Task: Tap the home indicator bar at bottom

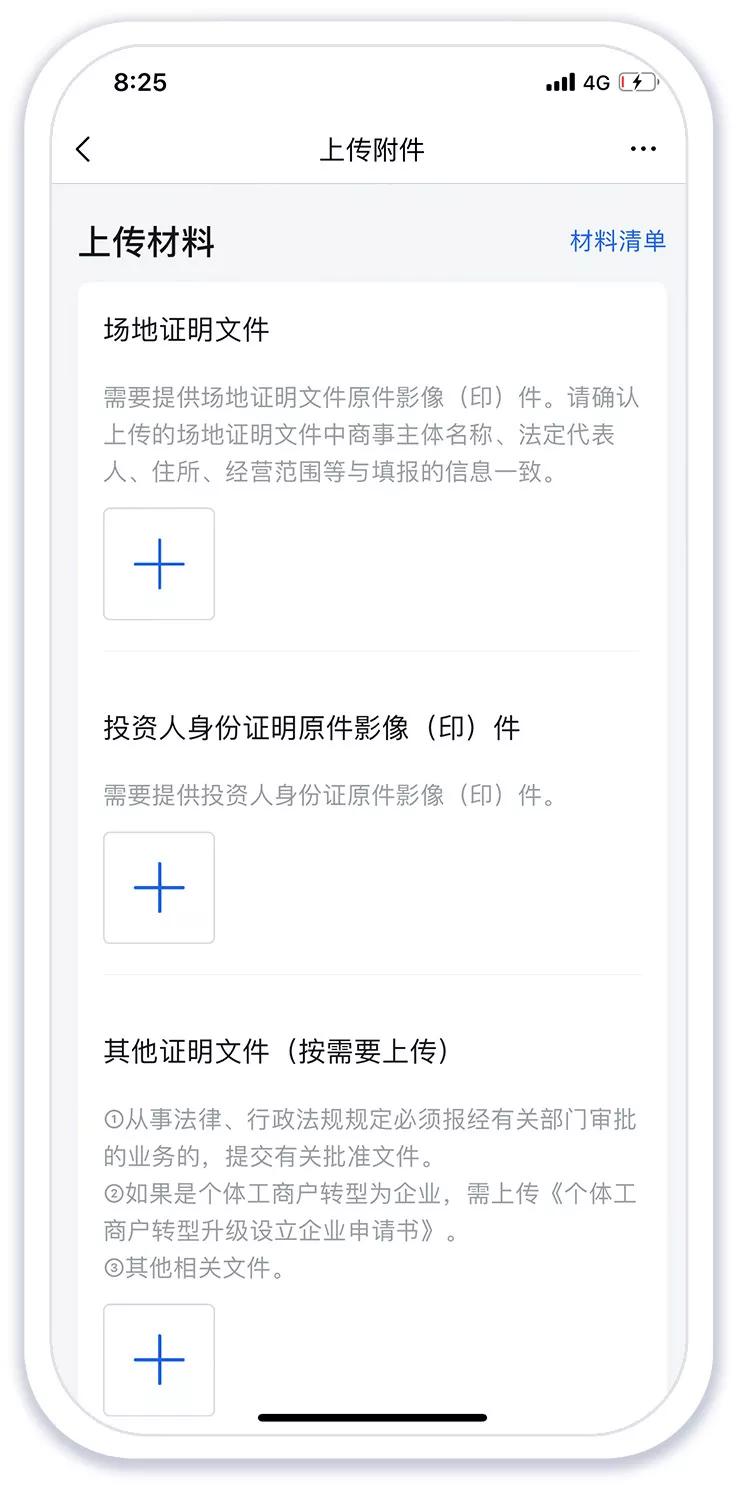Action: (371, 1416)
